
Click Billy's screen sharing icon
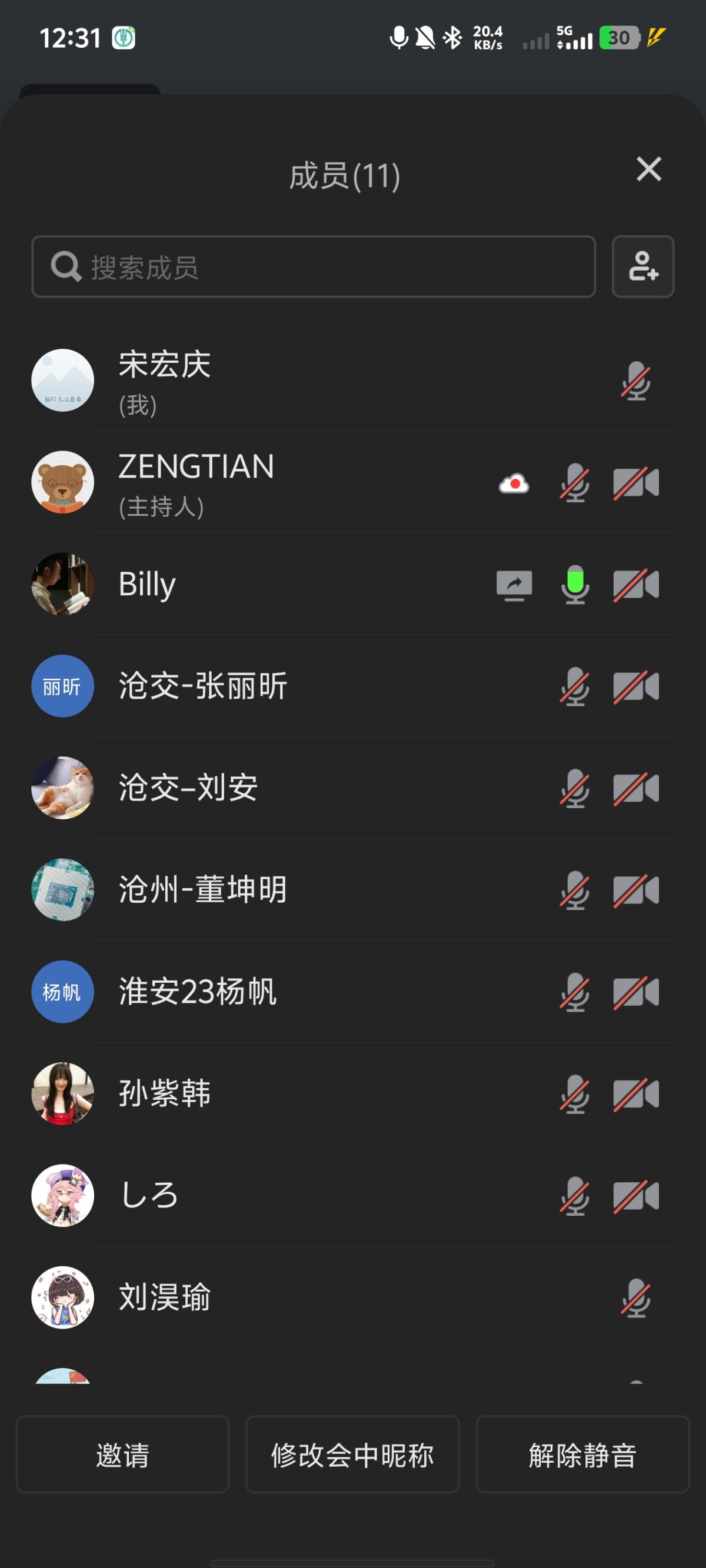click(514, 586)
